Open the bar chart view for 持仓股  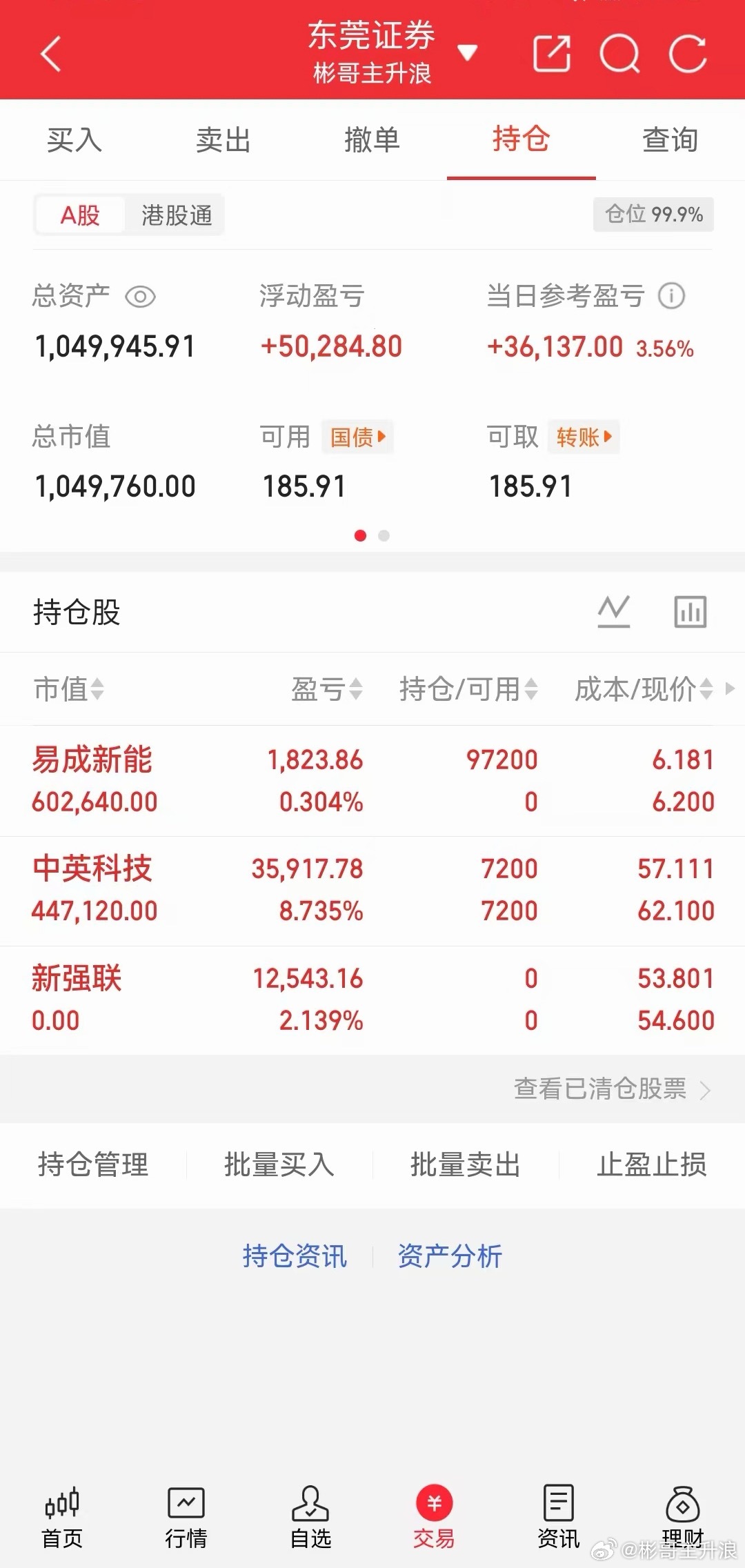[x=689, y=610]
